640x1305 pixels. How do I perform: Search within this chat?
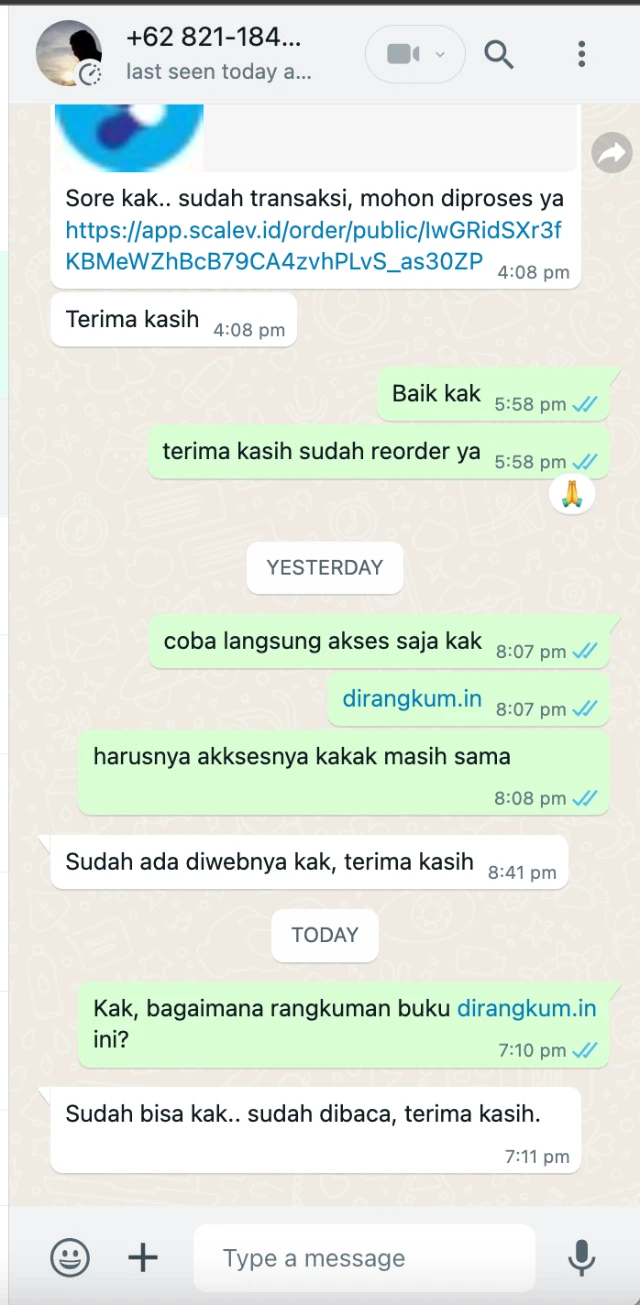499,53
